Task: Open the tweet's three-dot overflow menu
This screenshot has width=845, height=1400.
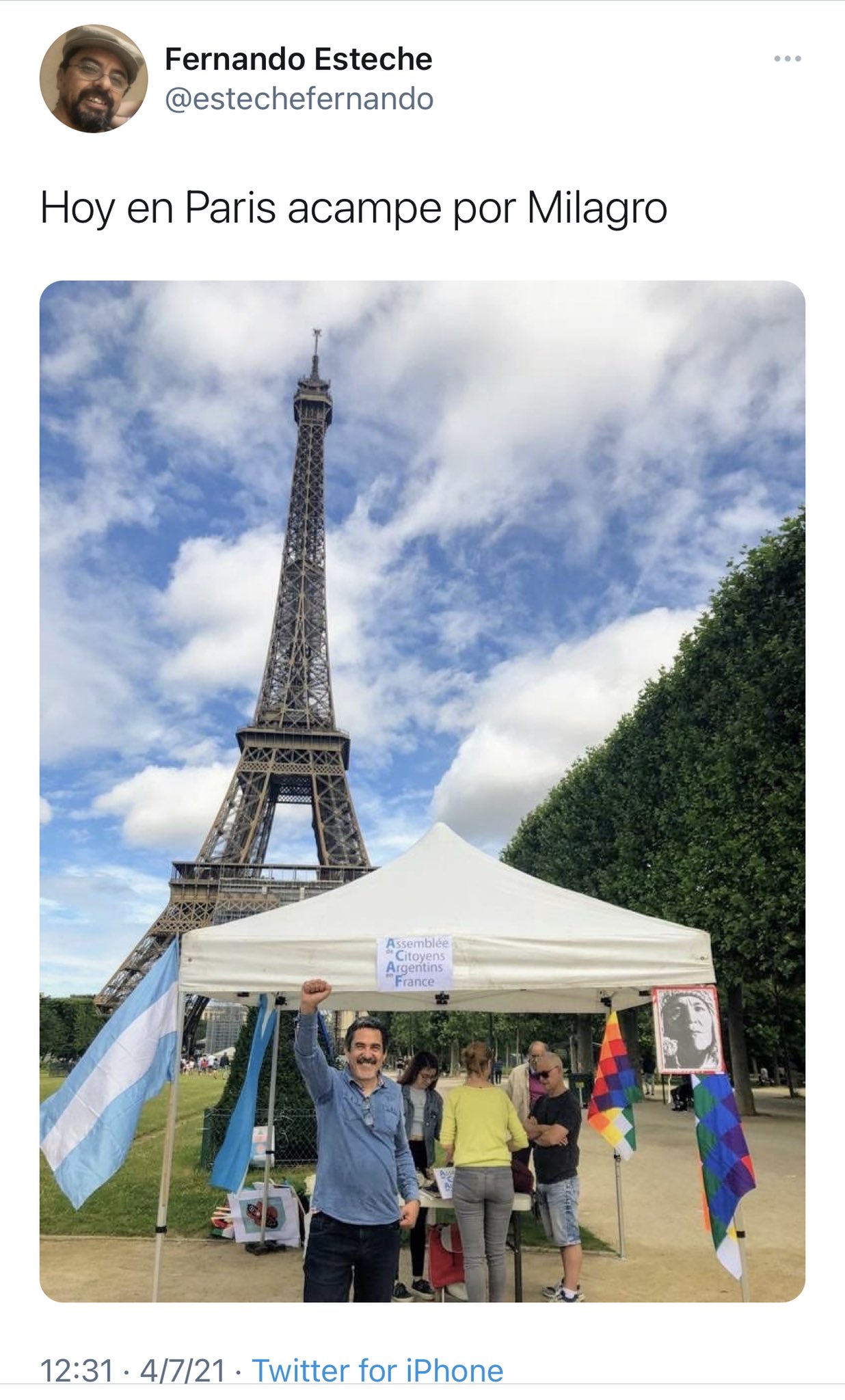Action: coord(788,59)
